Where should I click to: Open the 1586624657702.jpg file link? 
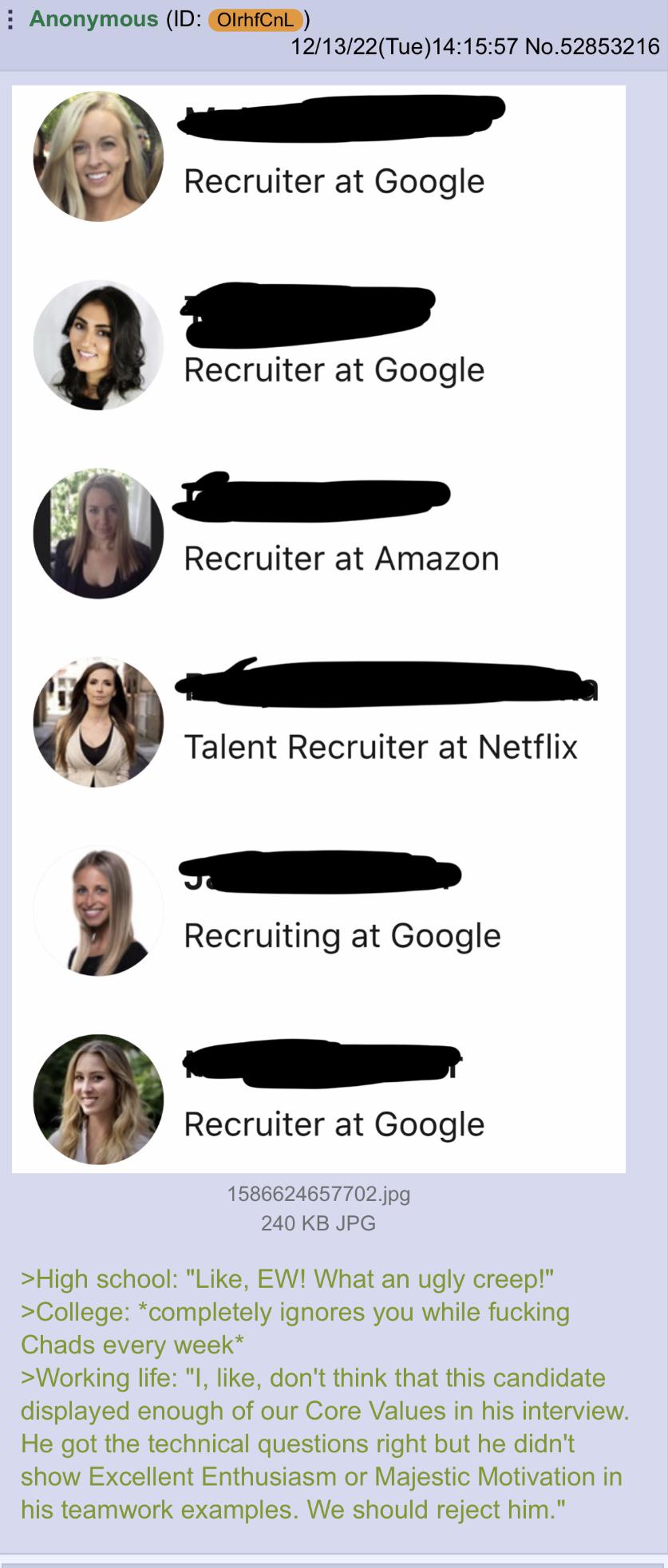(x=318, y=1194)
